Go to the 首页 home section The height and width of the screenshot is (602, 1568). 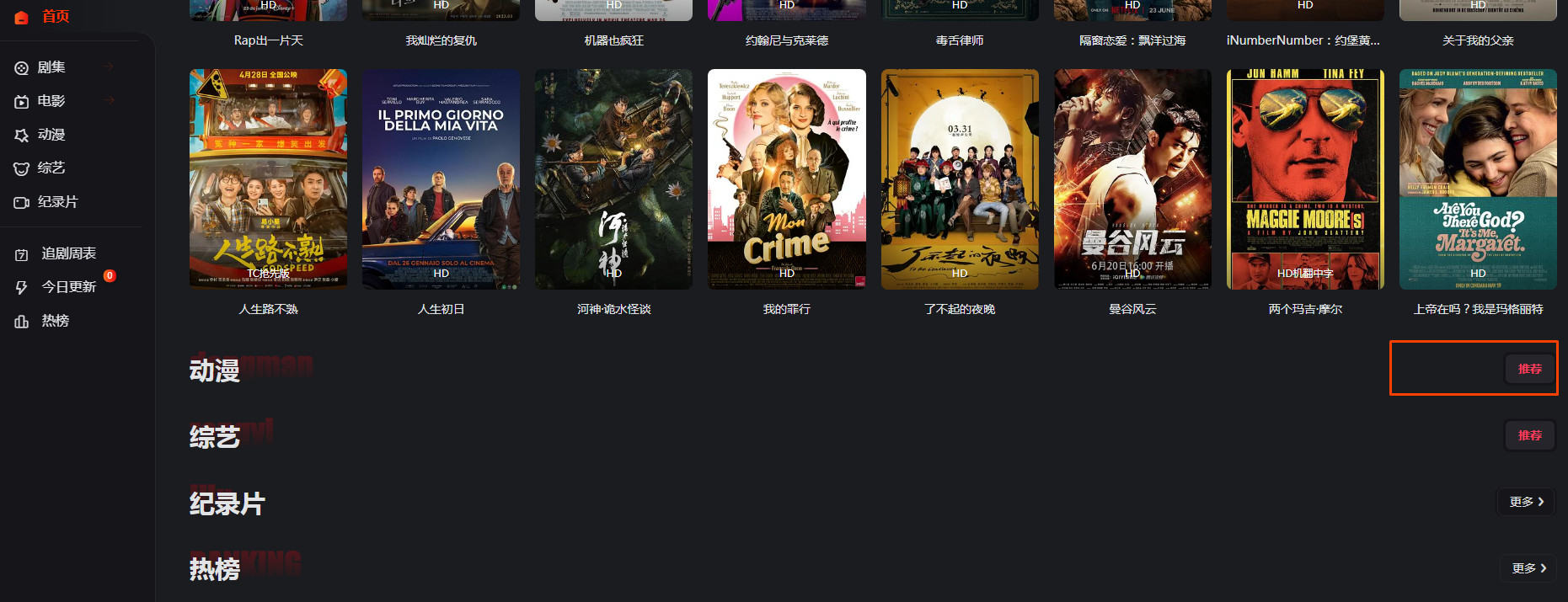coord(55,17)
